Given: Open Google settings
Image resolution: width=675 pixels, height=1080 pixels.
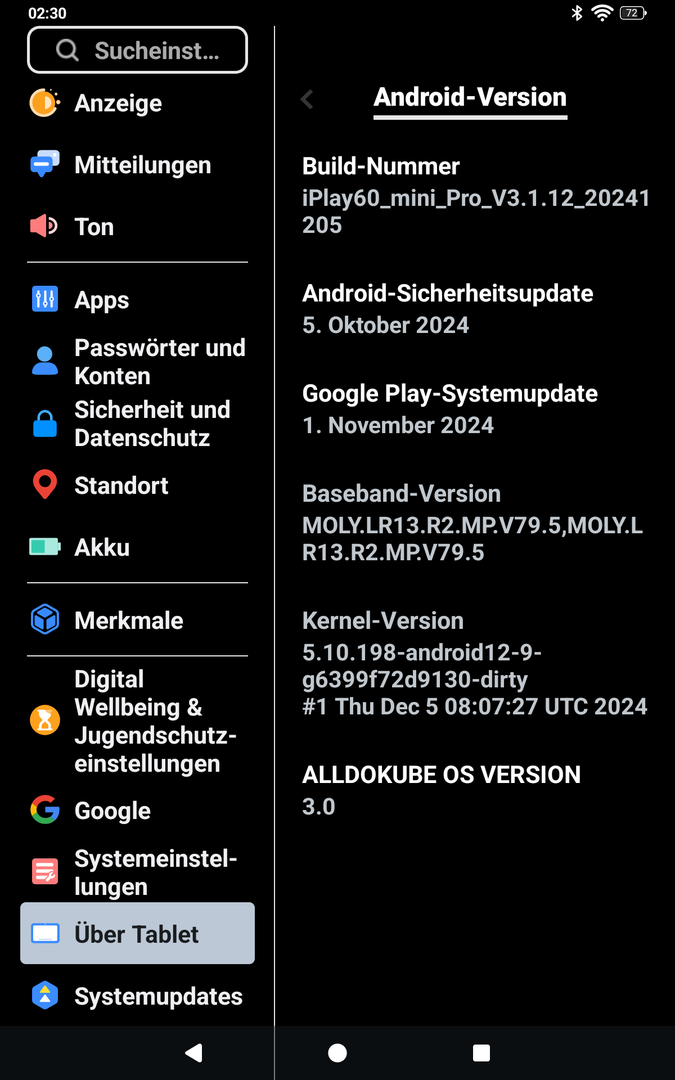Looking at the screenshot, I should 112,811.
